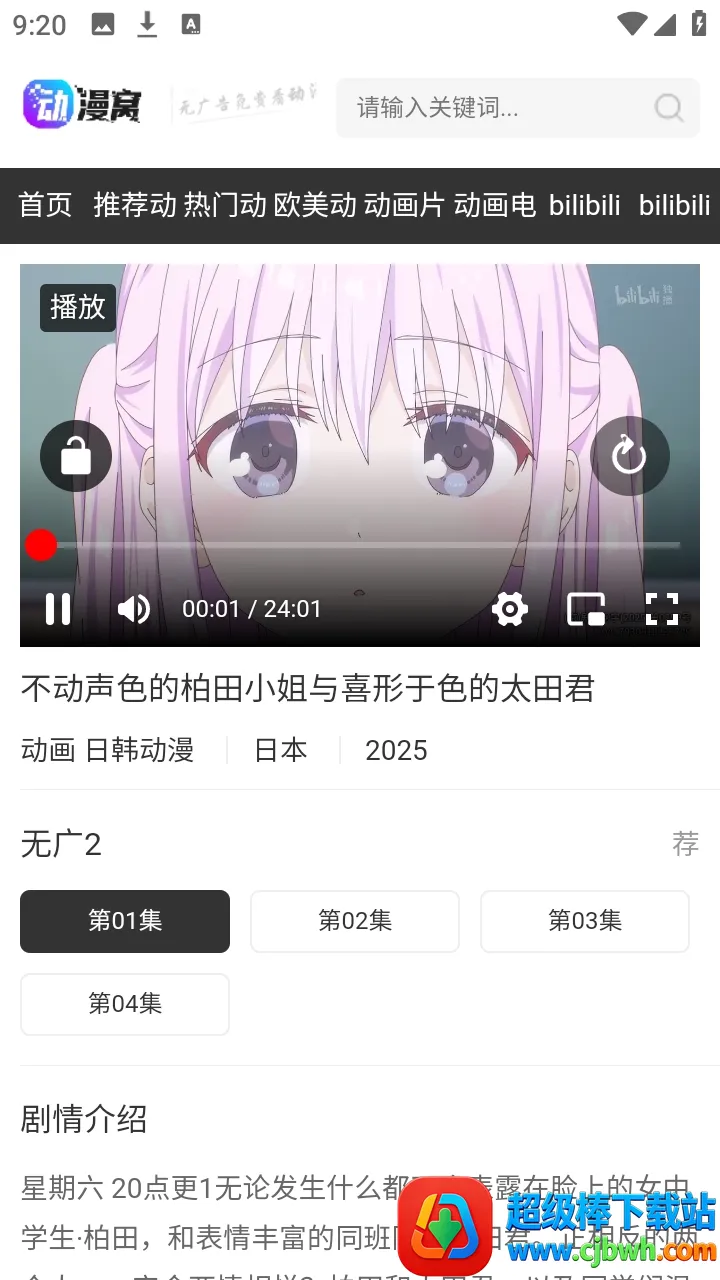Lock the video player controls
Viewport: 720px width, 1280px height.
[x=76, y=456]
